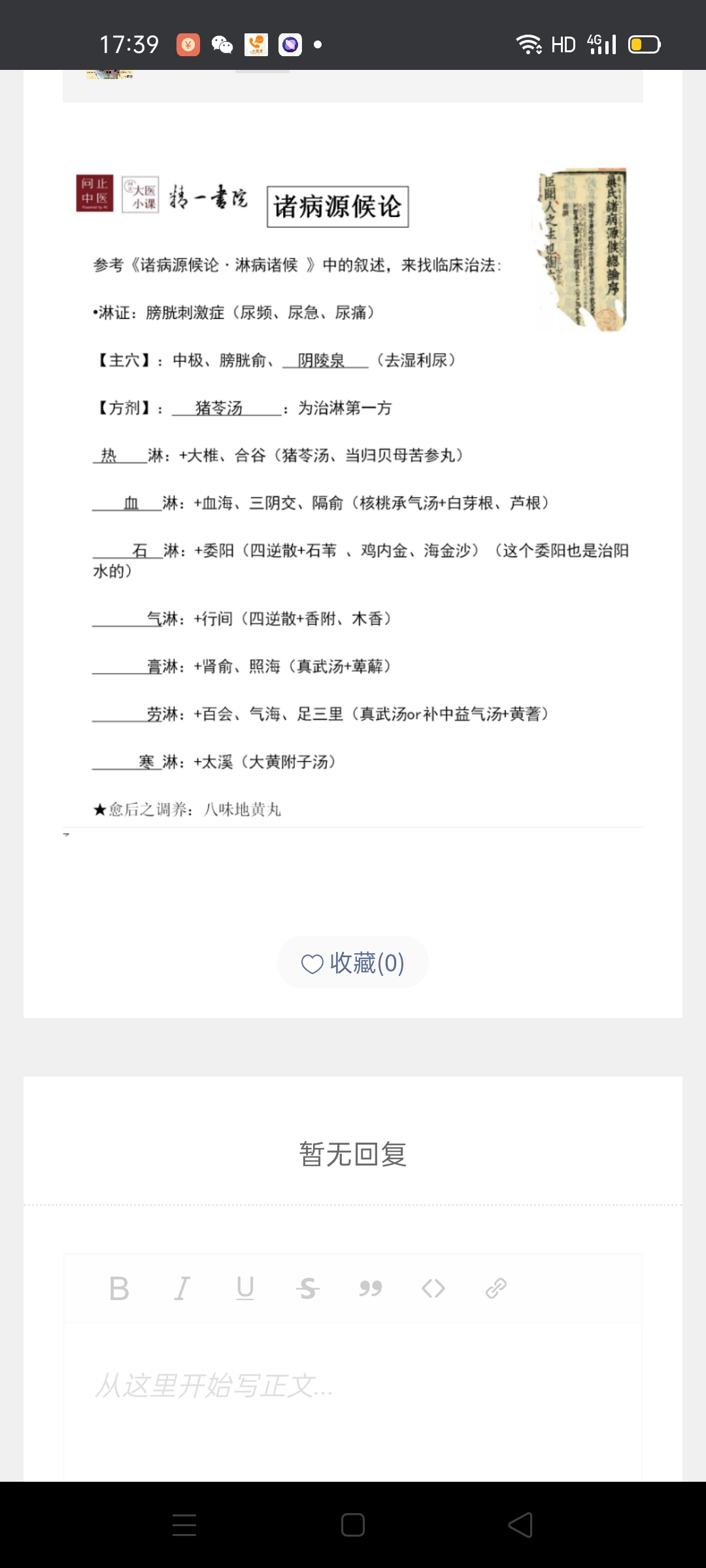The image size is (706, 1568).
Task: Open the 诸病源候论 study note image
Action: [x=353, y=490]
